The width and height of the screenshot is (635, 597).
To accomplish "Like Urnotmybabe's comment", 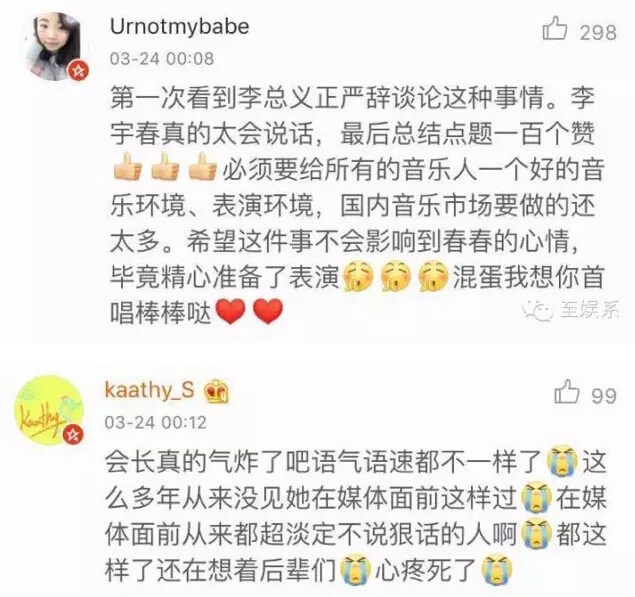I will [555, 30].
